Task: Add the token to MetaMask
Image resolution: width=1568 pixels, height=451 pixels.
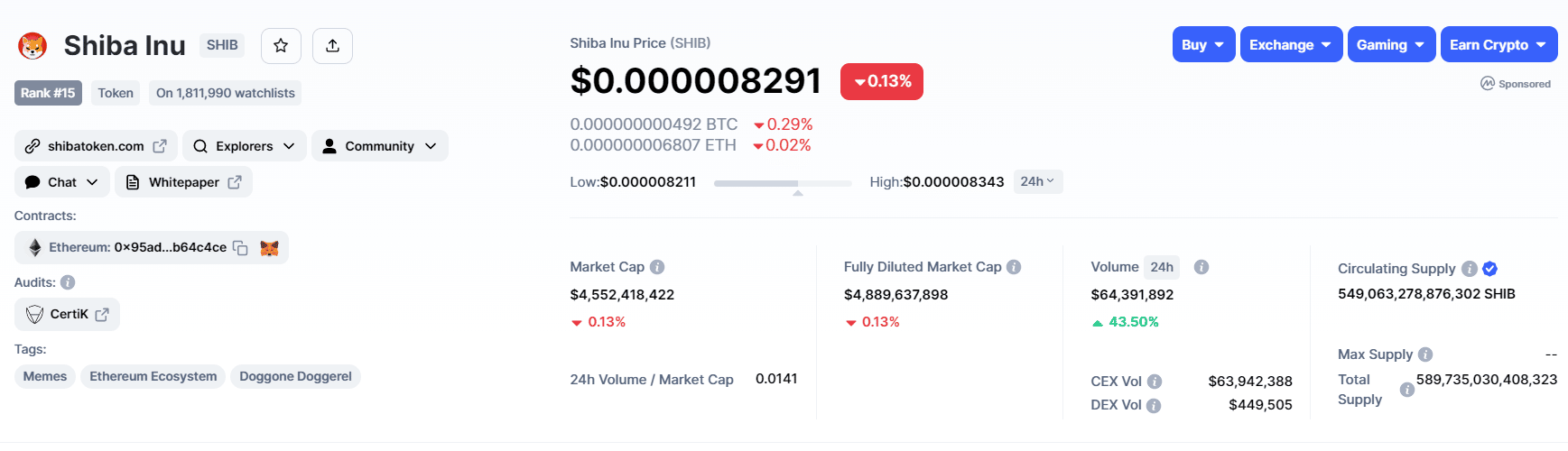Action: (269, 248)
